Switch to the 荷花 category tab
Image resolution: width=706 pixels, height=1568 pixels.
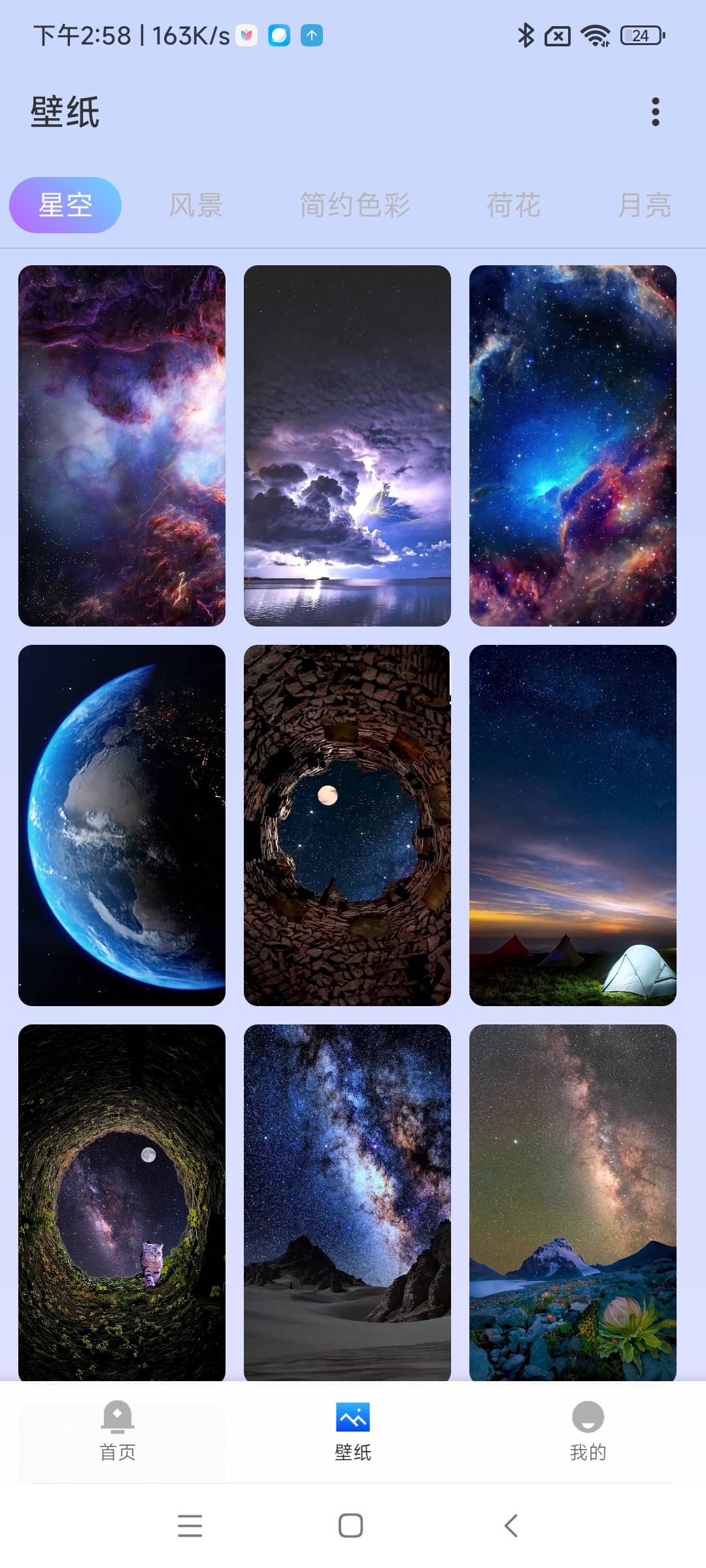(513, 205)
